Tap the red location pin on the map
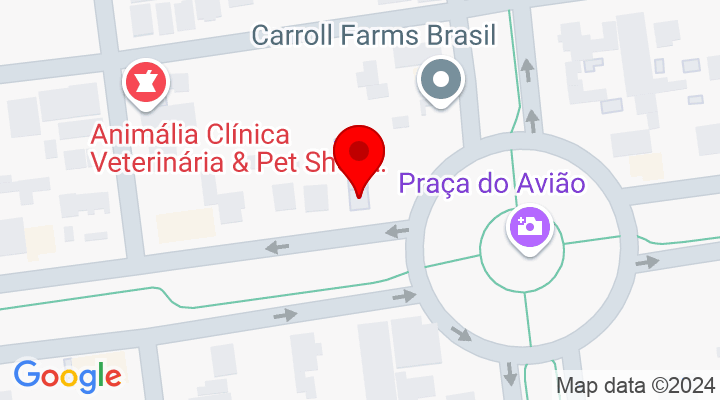This screenshot has height=400, width=720. tap(360, 155)
